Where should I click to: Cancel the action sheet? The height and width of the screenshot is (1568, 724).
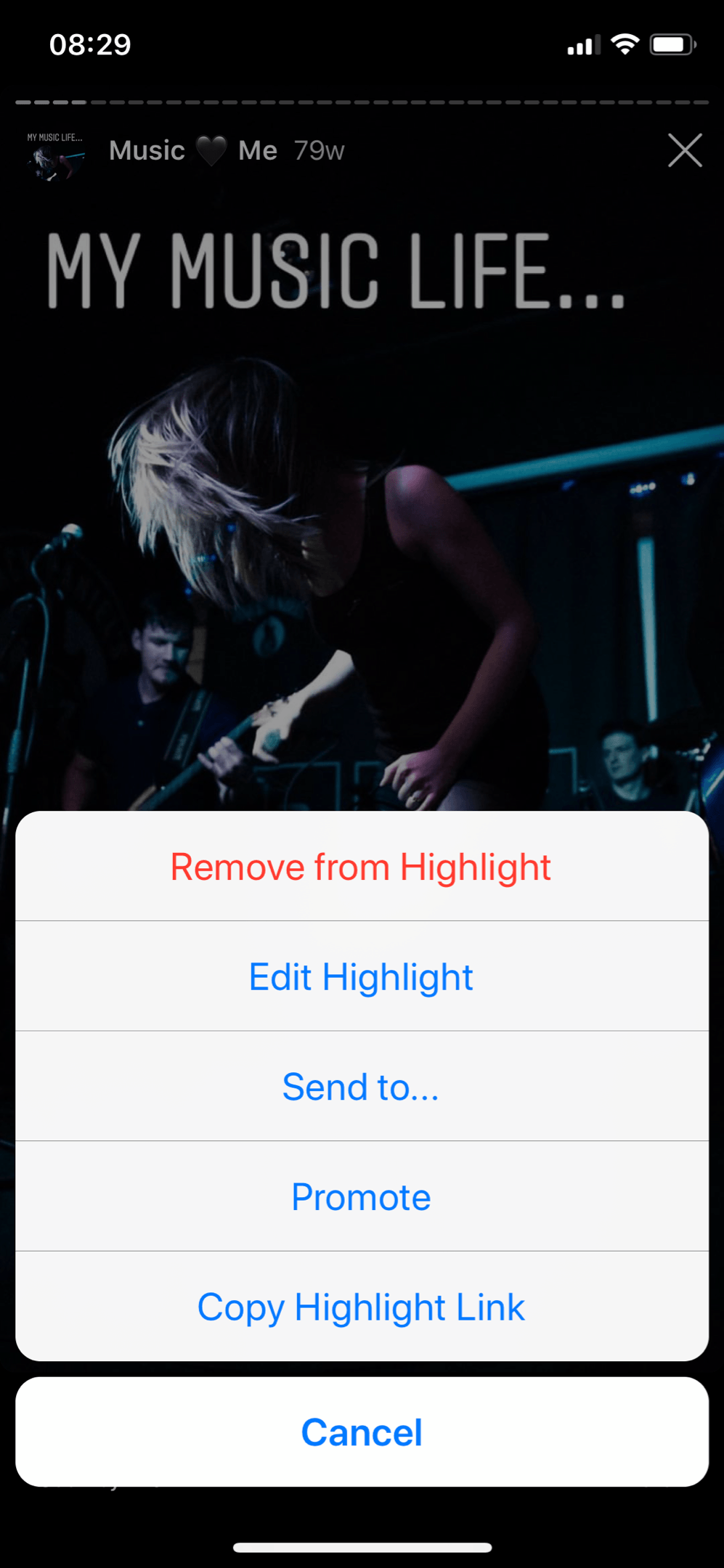(361, 1432)
